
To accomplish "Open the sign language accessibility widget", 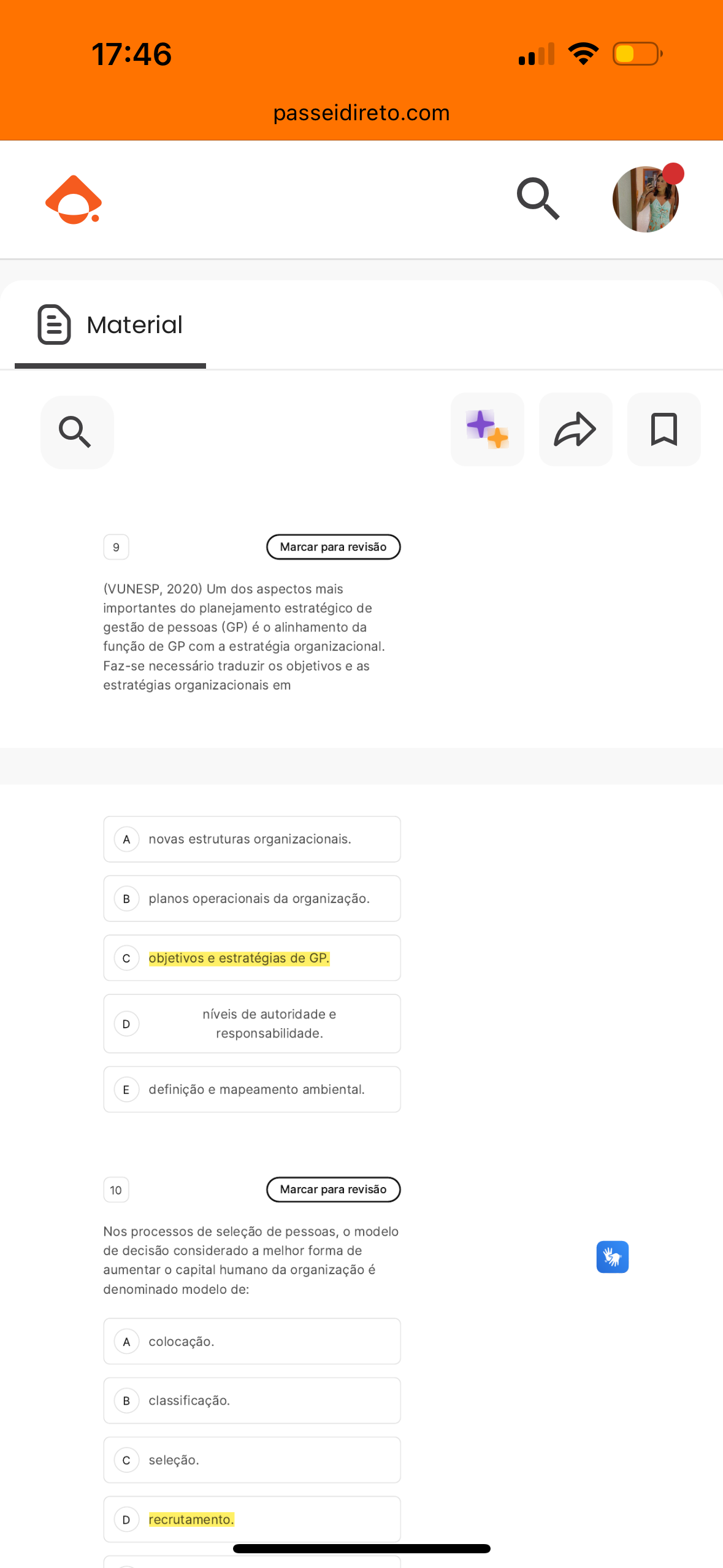I will click(613, 1257).
